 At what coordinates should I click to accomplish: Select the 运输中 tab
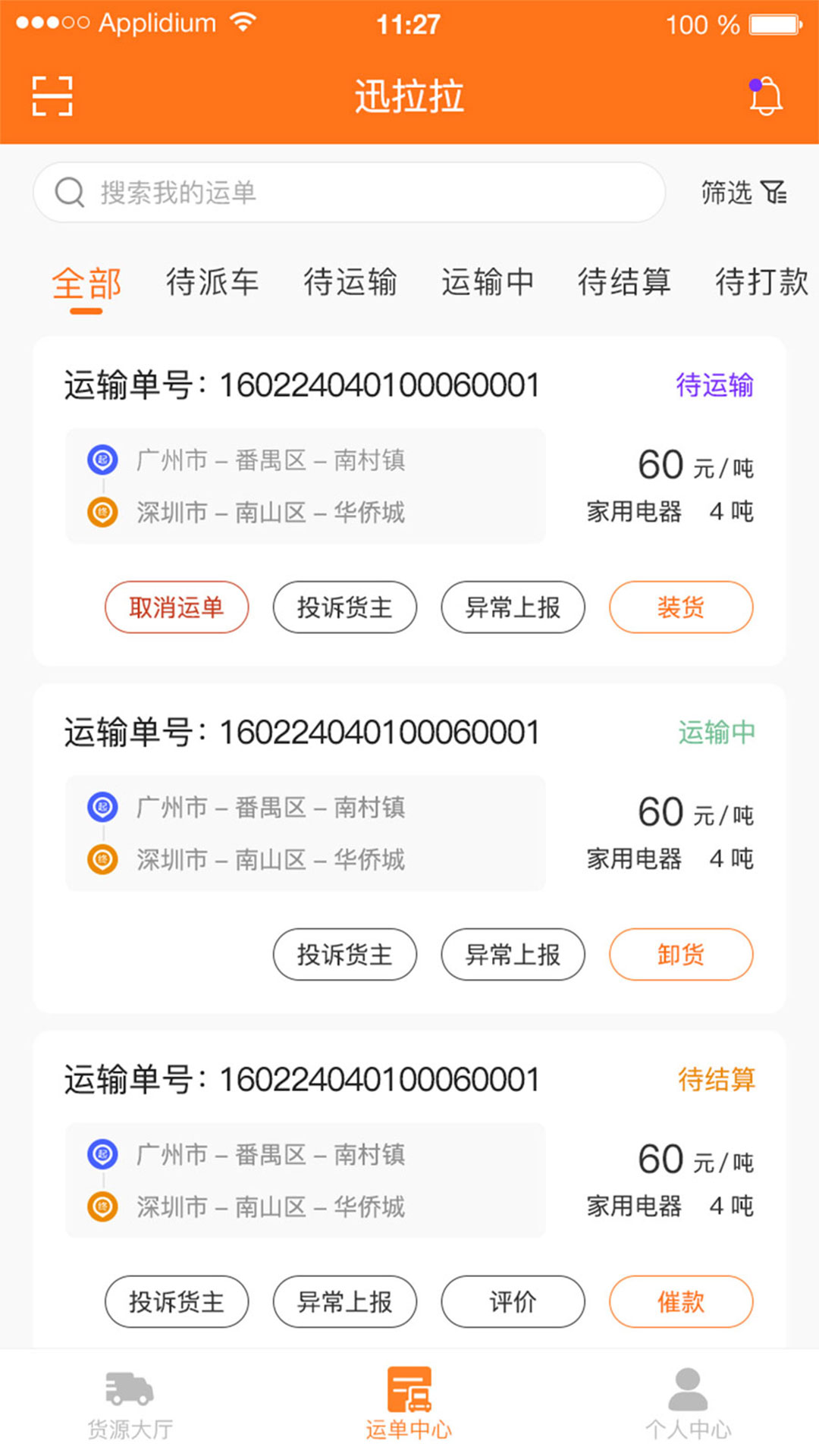487,282
